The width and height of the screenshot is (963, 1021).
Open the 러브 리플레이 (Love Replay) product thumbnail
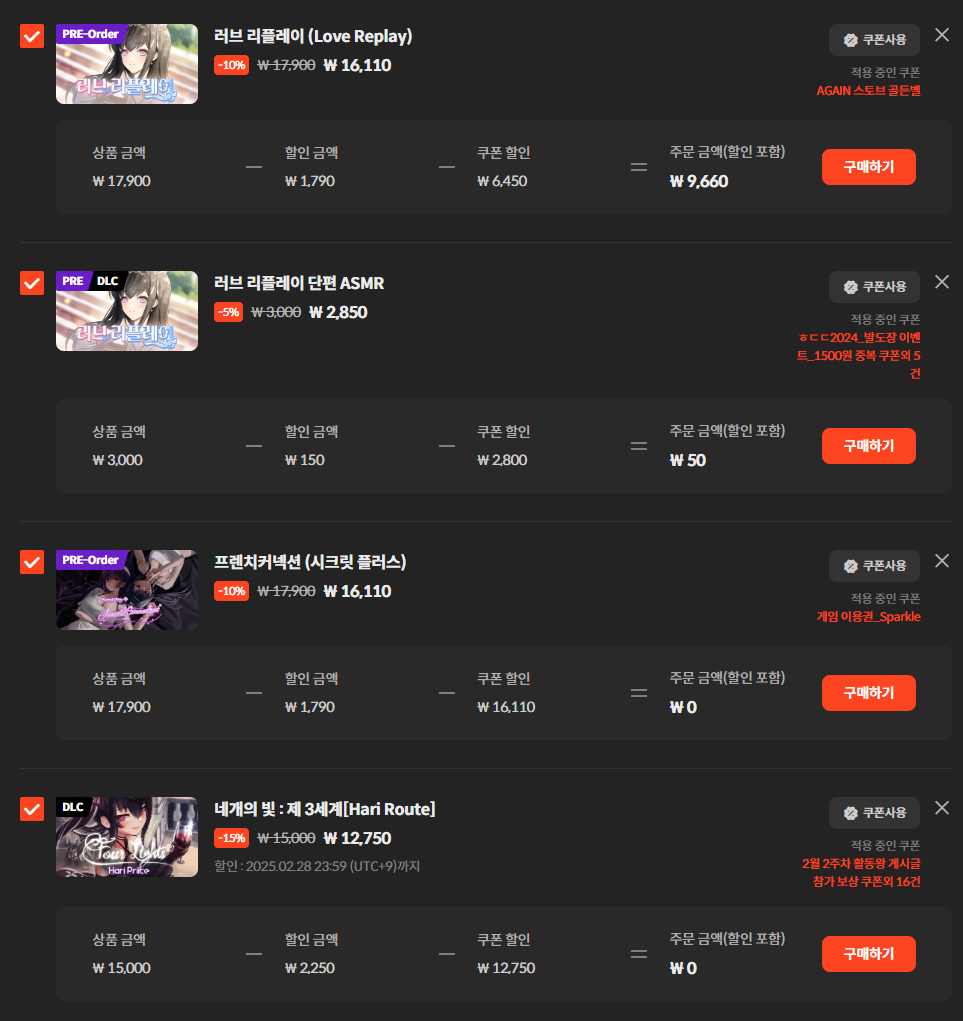[127, 64]
